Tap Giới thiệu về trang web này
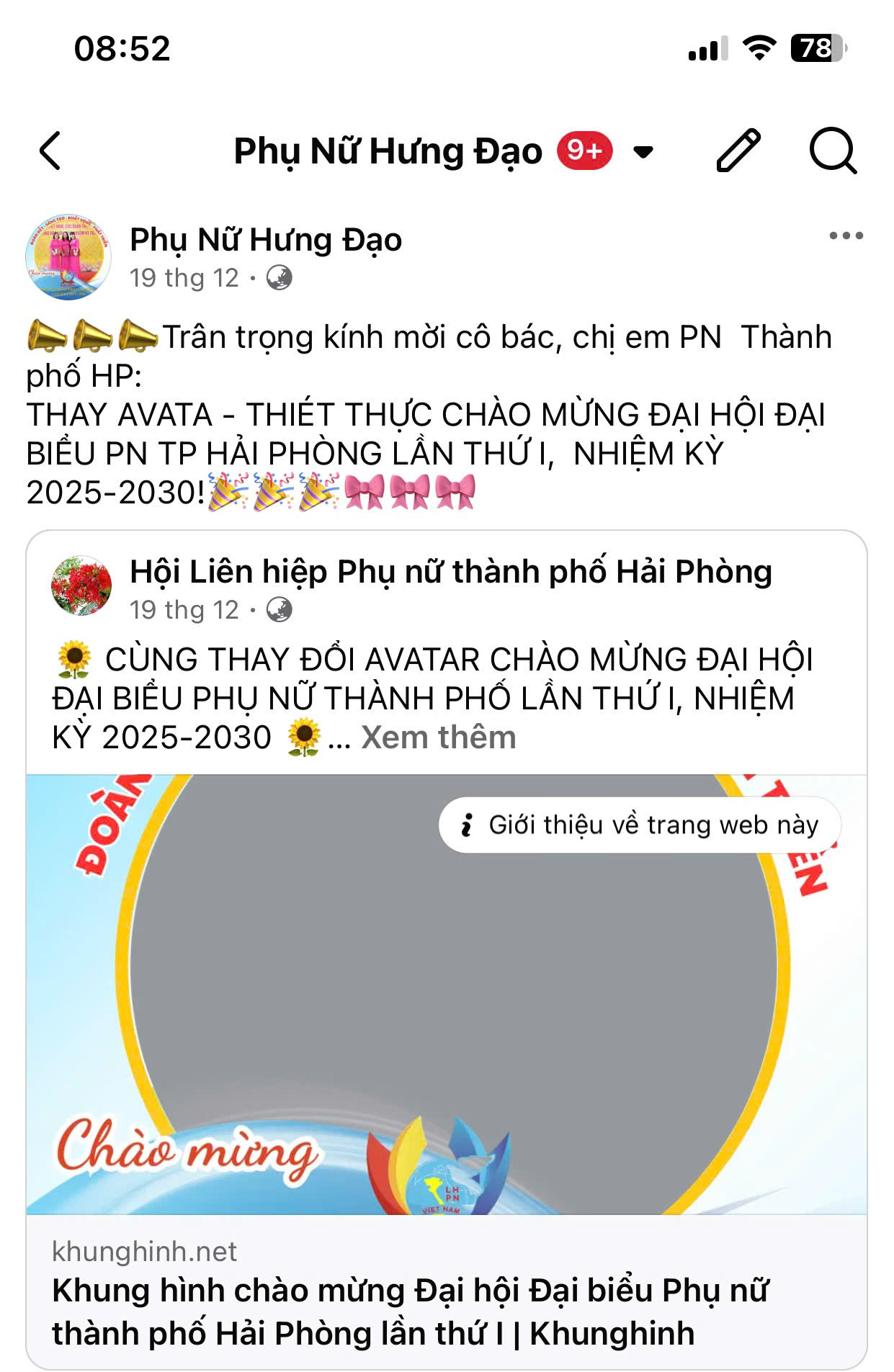 click(x=640, y=825)
